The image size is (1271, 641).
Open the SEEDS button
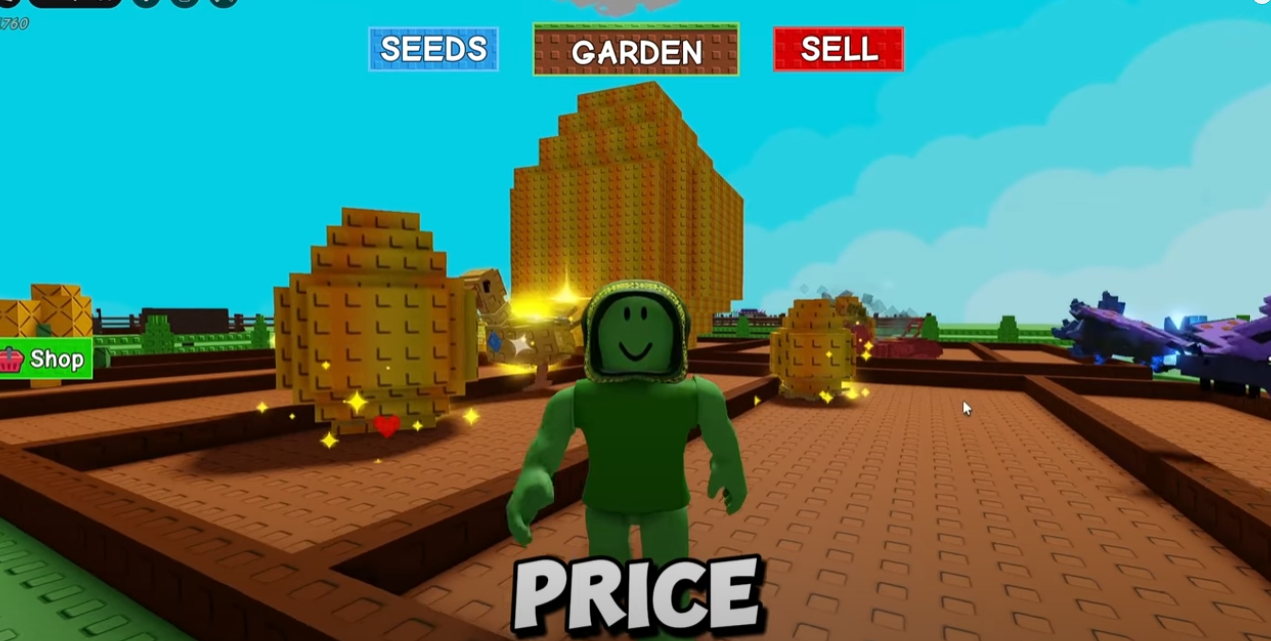[433, 49]
